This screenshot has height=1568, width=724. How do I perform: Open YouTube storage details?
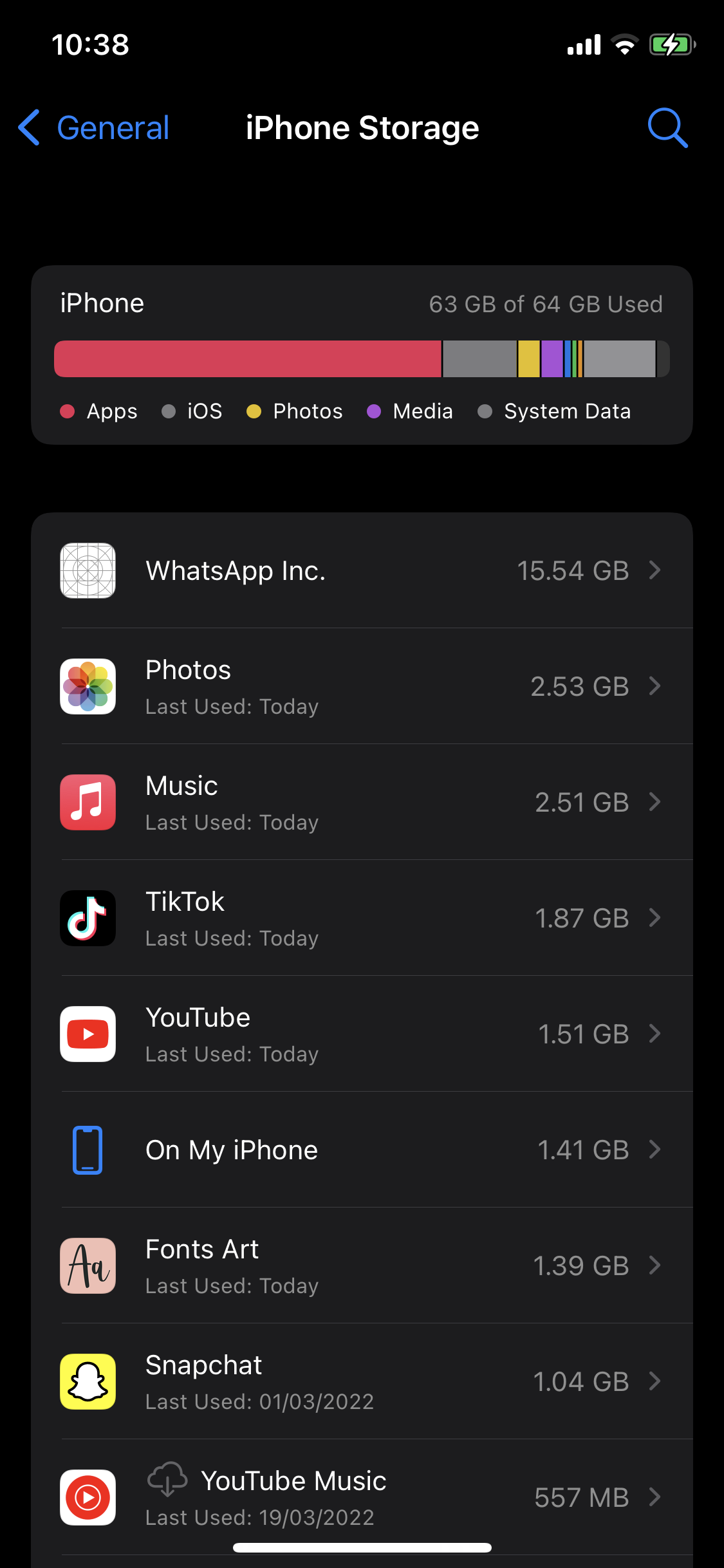362,1034
